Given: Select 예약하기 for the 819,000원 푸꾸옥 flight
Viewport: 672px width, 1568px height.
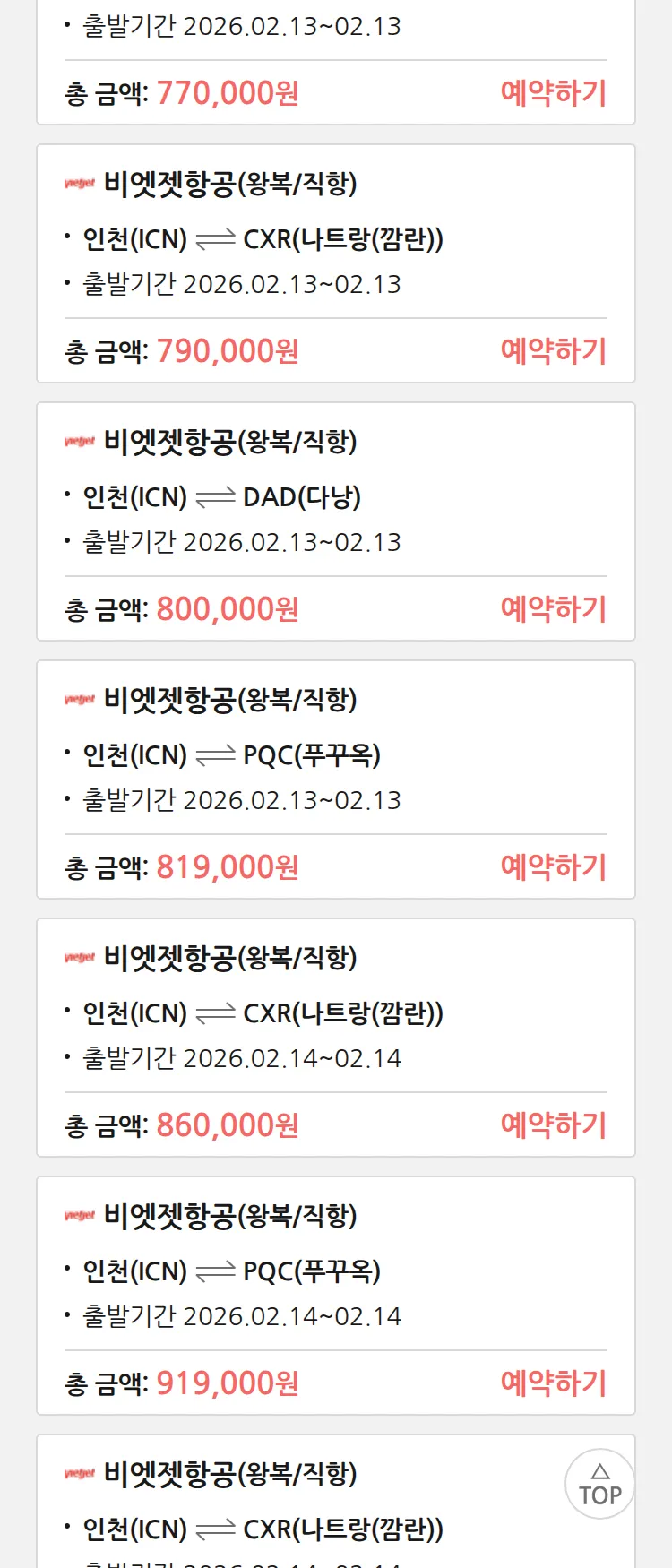Looking at the screenshot, I should [553, 867].
